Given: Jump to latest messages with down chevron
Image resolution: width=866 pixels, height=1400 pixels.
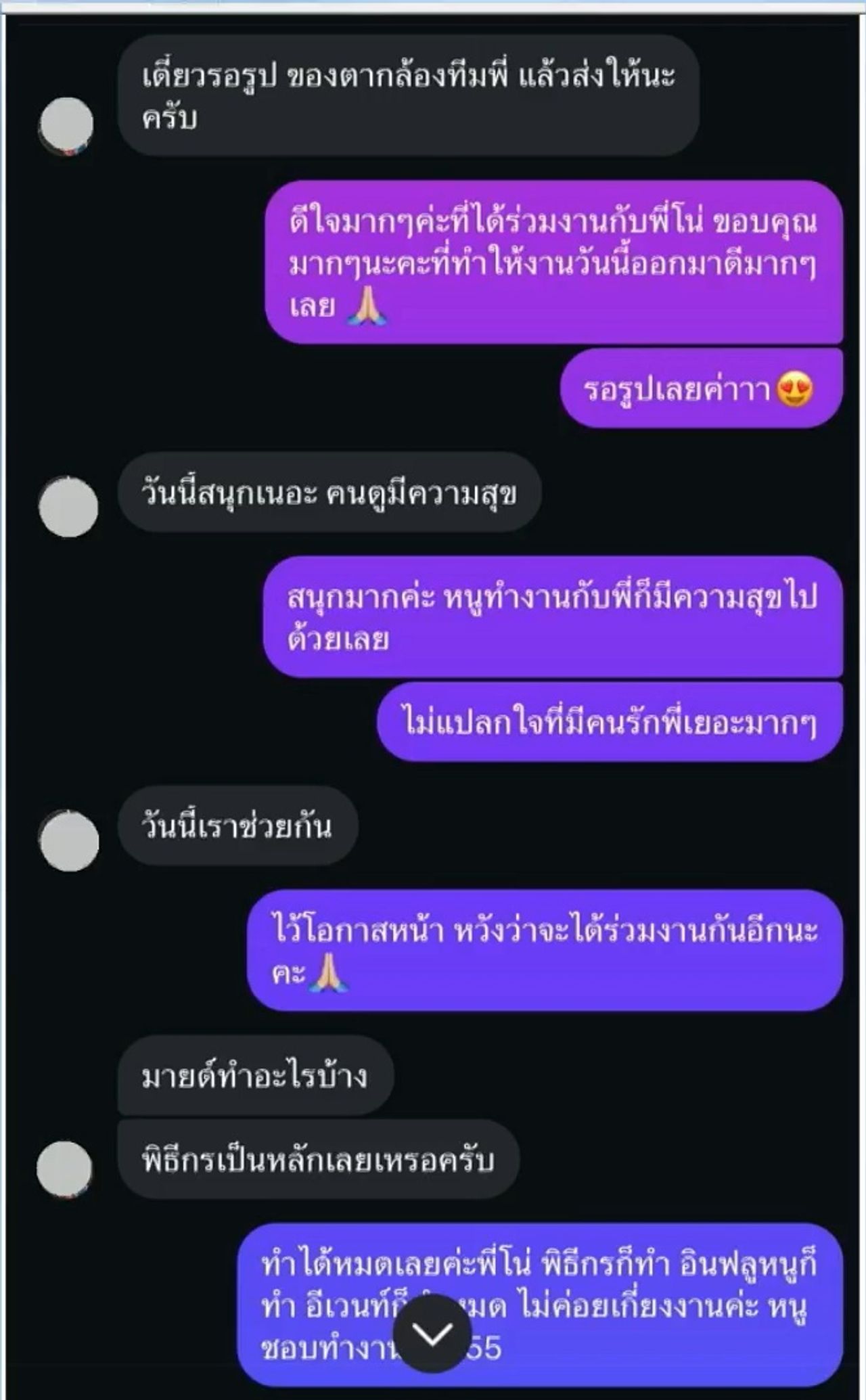Looking at the screenshot, I should 432,1333.
